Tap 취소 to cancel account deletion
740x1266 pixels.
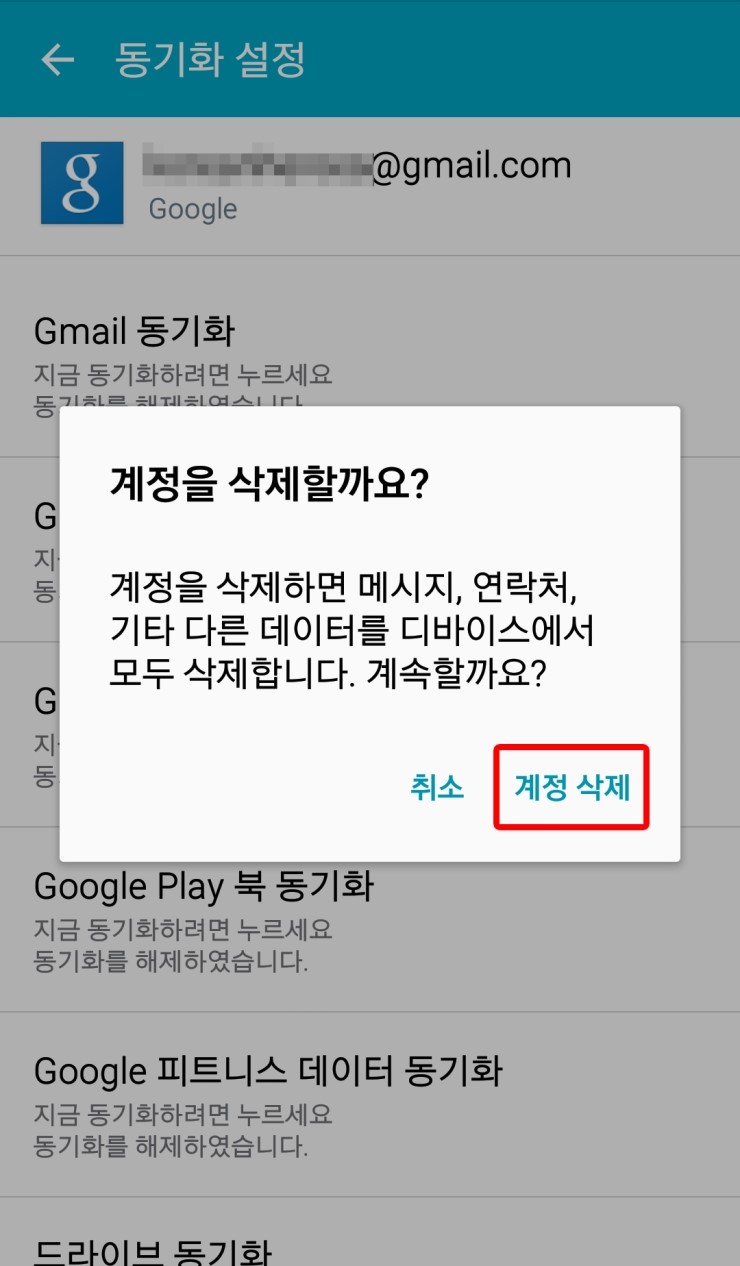[437, 787]
